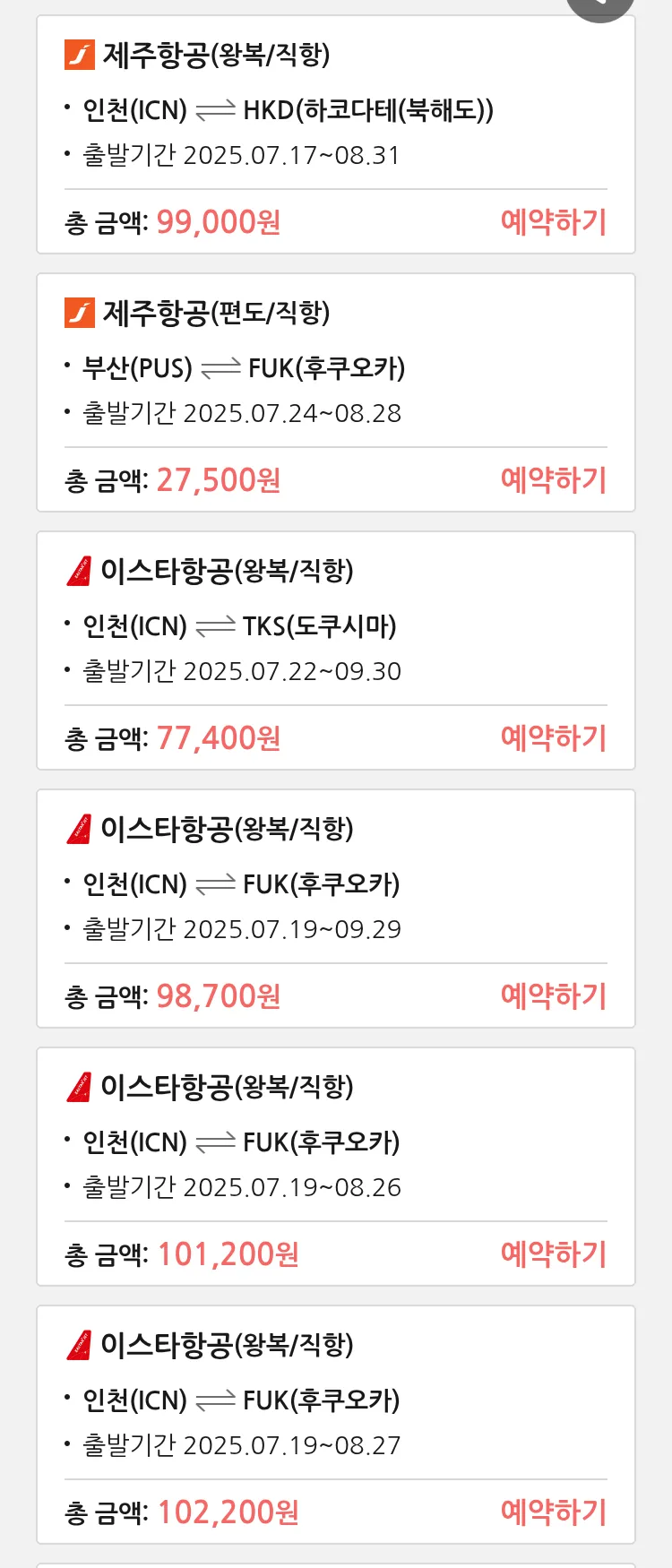672x1568 pixels.
Task: Click the Eastar Jet logo on the 98,700원 Fukuoka deal
Action: click(x=80, y=828)
